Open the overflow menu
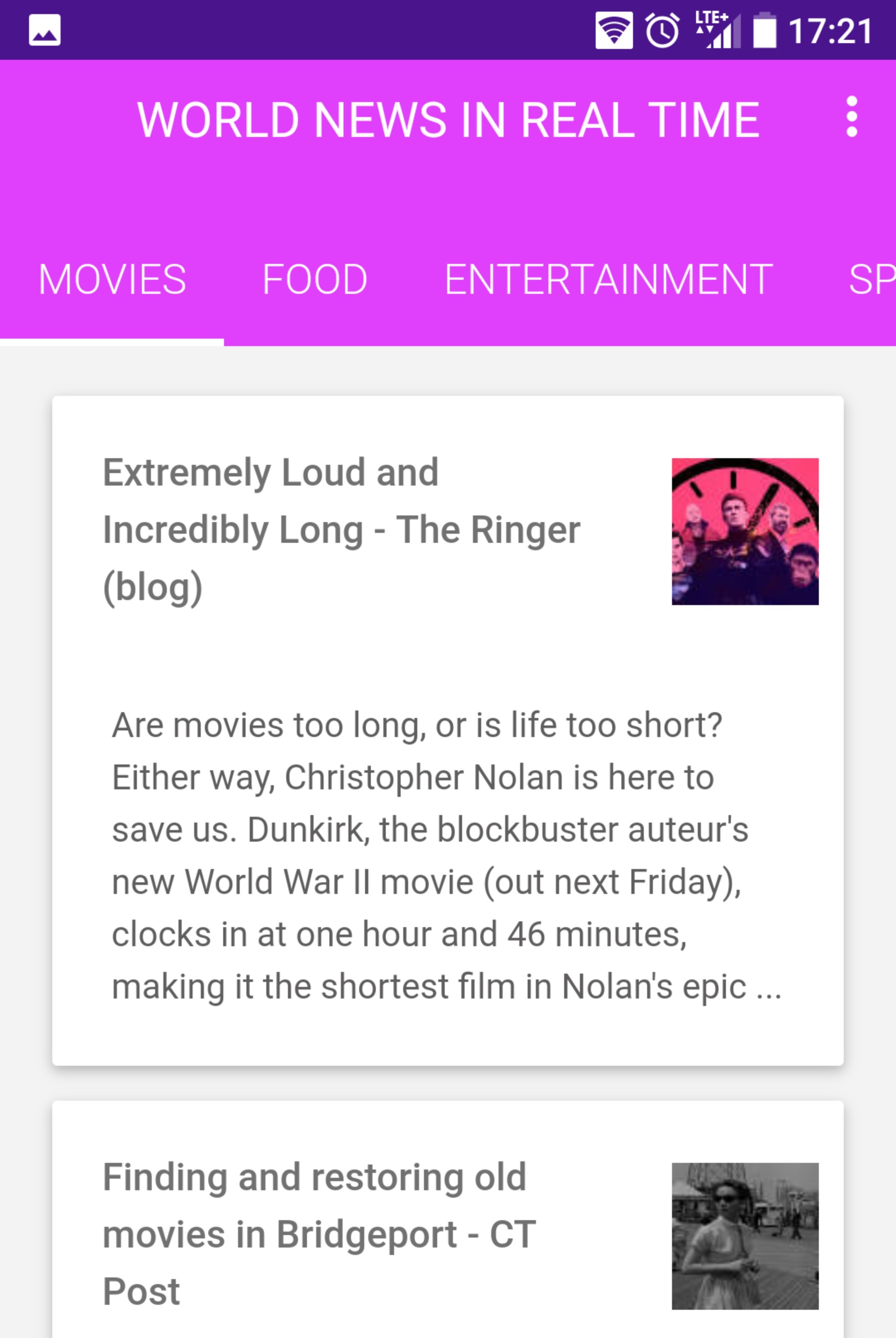Image resolution: width=896 pixels, height=1338 pixels. click(x=852, y=117)
